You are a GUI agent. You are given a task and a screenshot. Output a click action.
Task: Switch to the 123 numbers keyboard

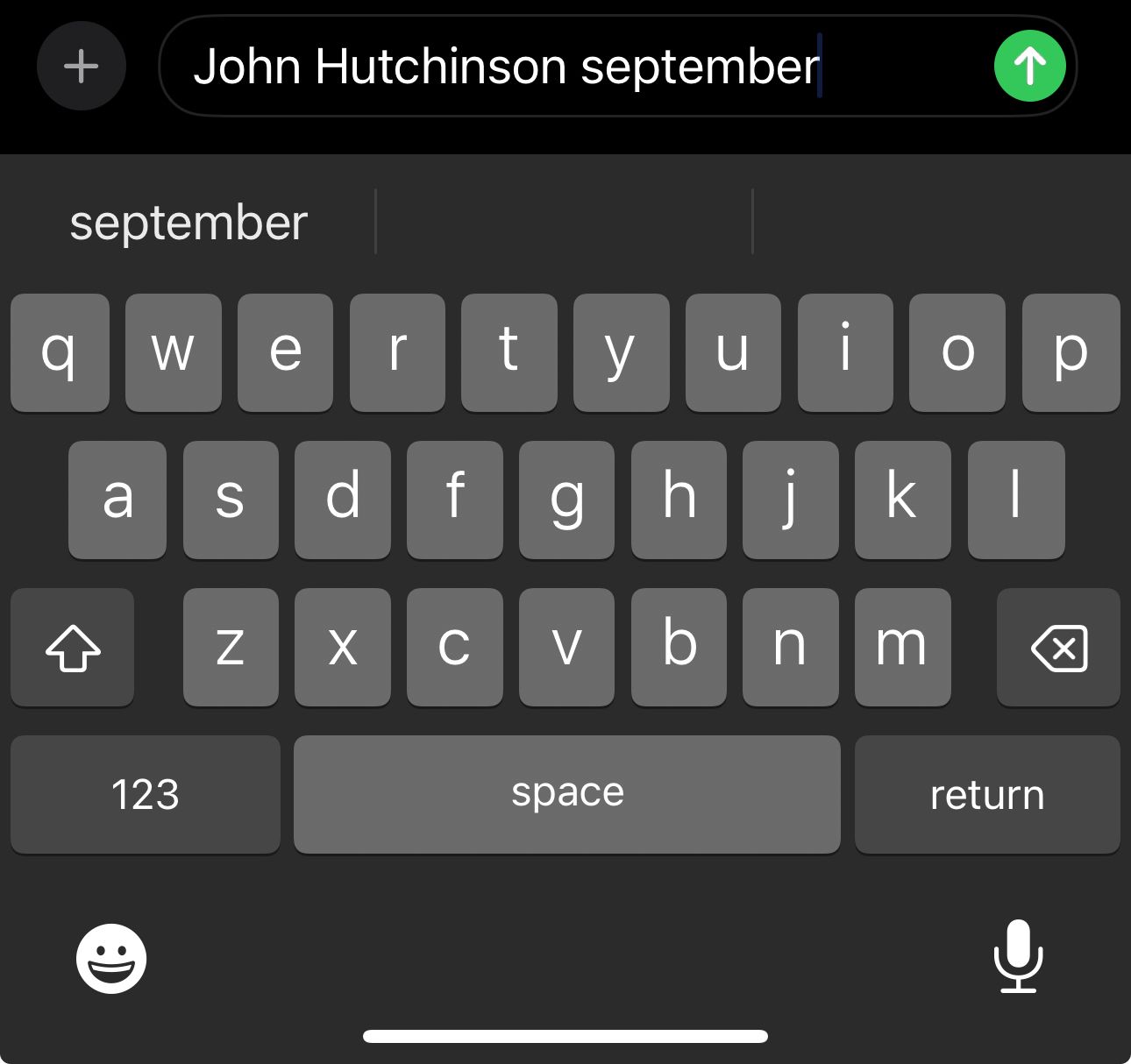coord(146,795)
